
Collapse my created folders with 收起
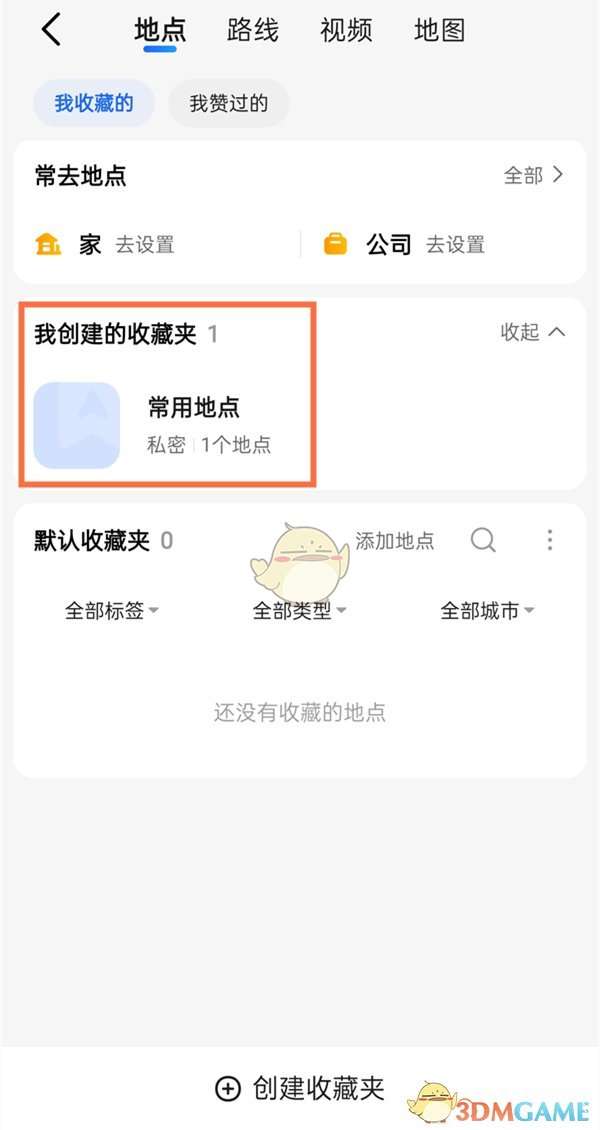pyautogui.click(x=533, y=333)
